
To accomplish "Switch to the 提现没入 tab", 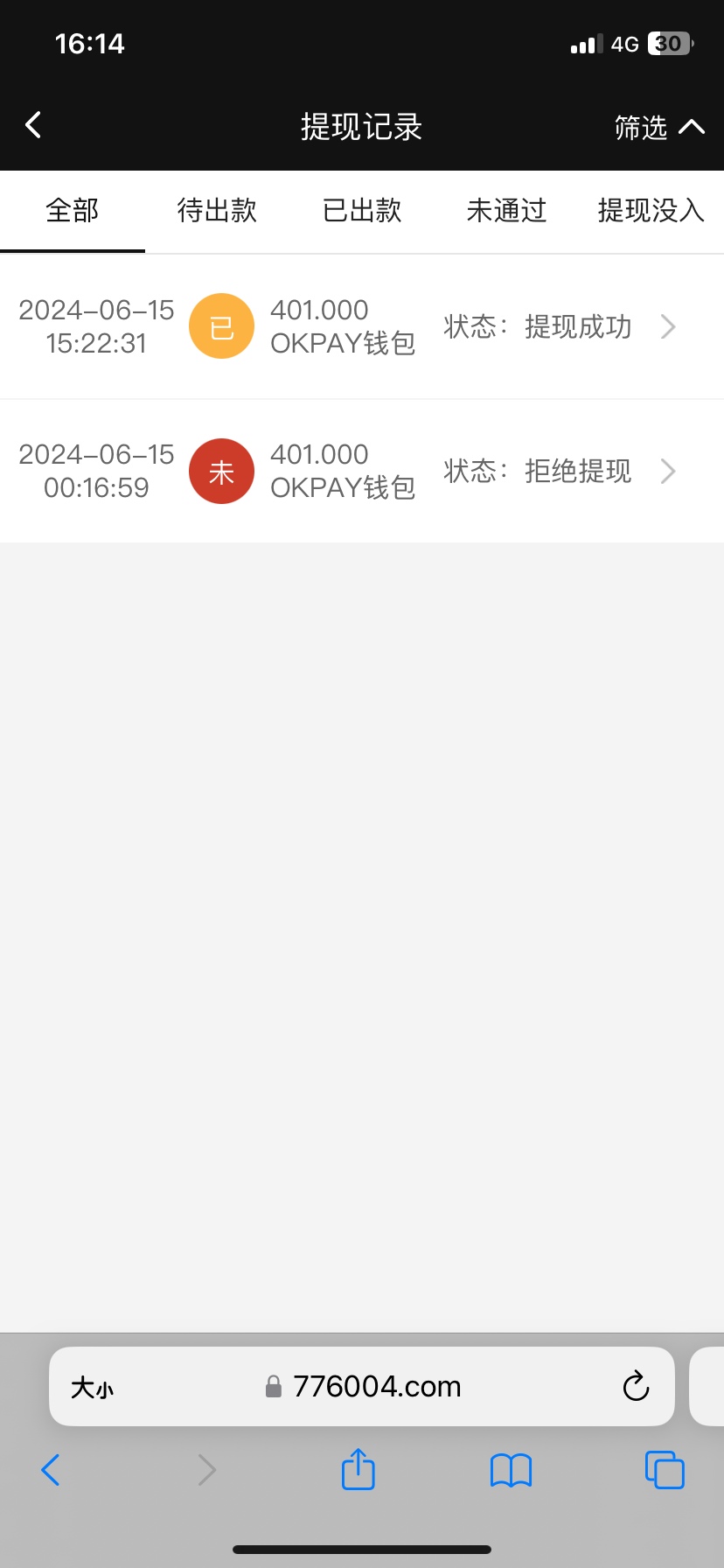I will click(x=651, y=211).
